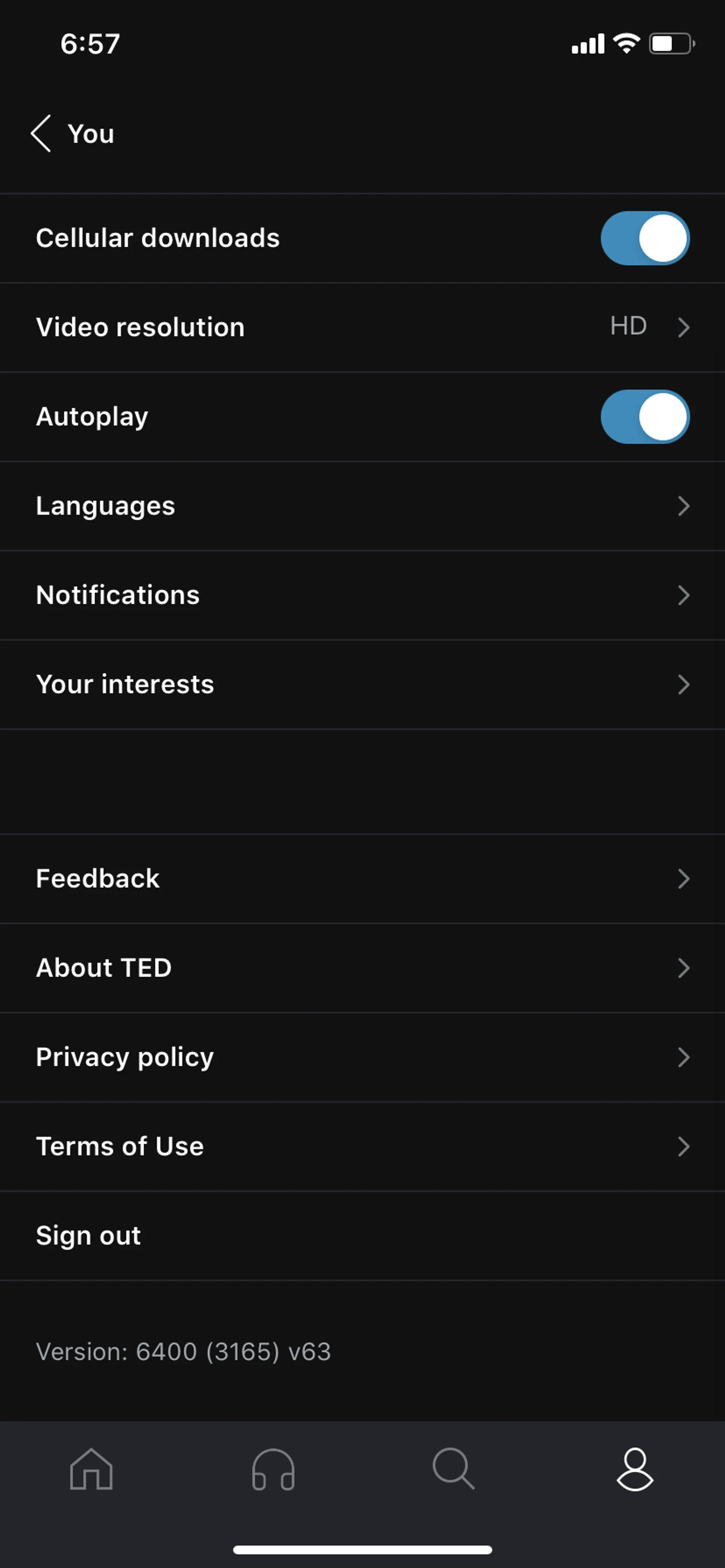The width and height of the screenshot is (725, 1568).
Task: Select the profile tab
Action: pyautogui.click(x=635, y=1470)
